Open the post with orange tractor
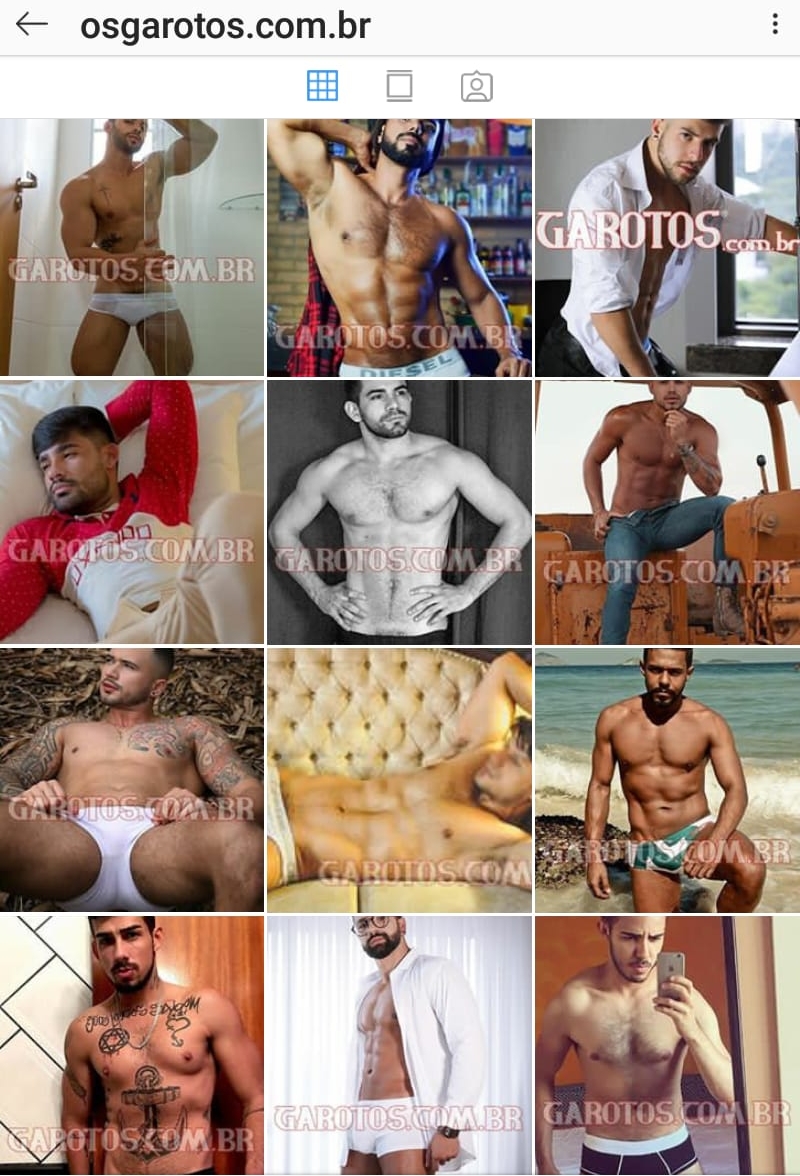 point(667,512)
